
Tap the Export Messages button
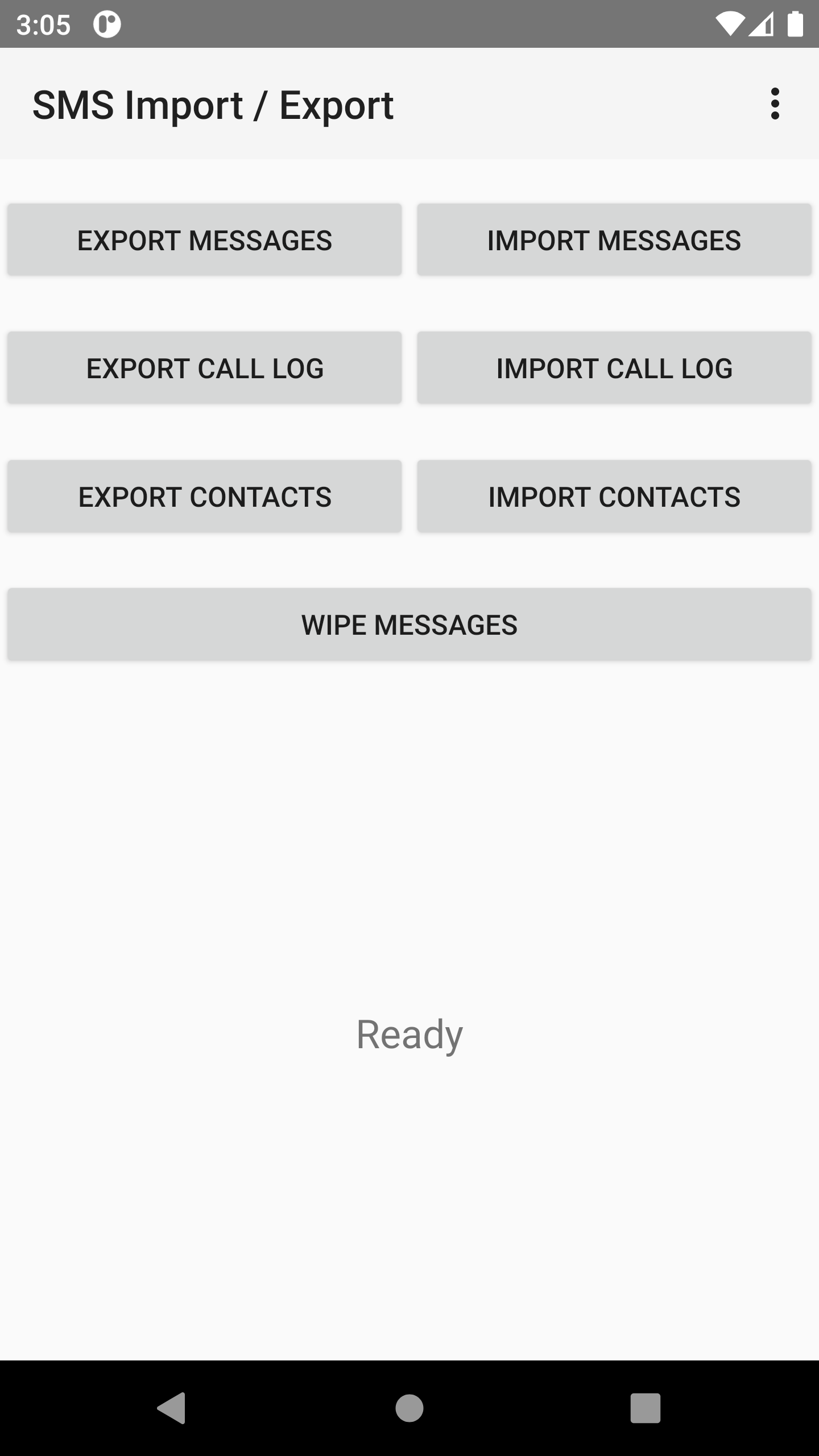204,240
